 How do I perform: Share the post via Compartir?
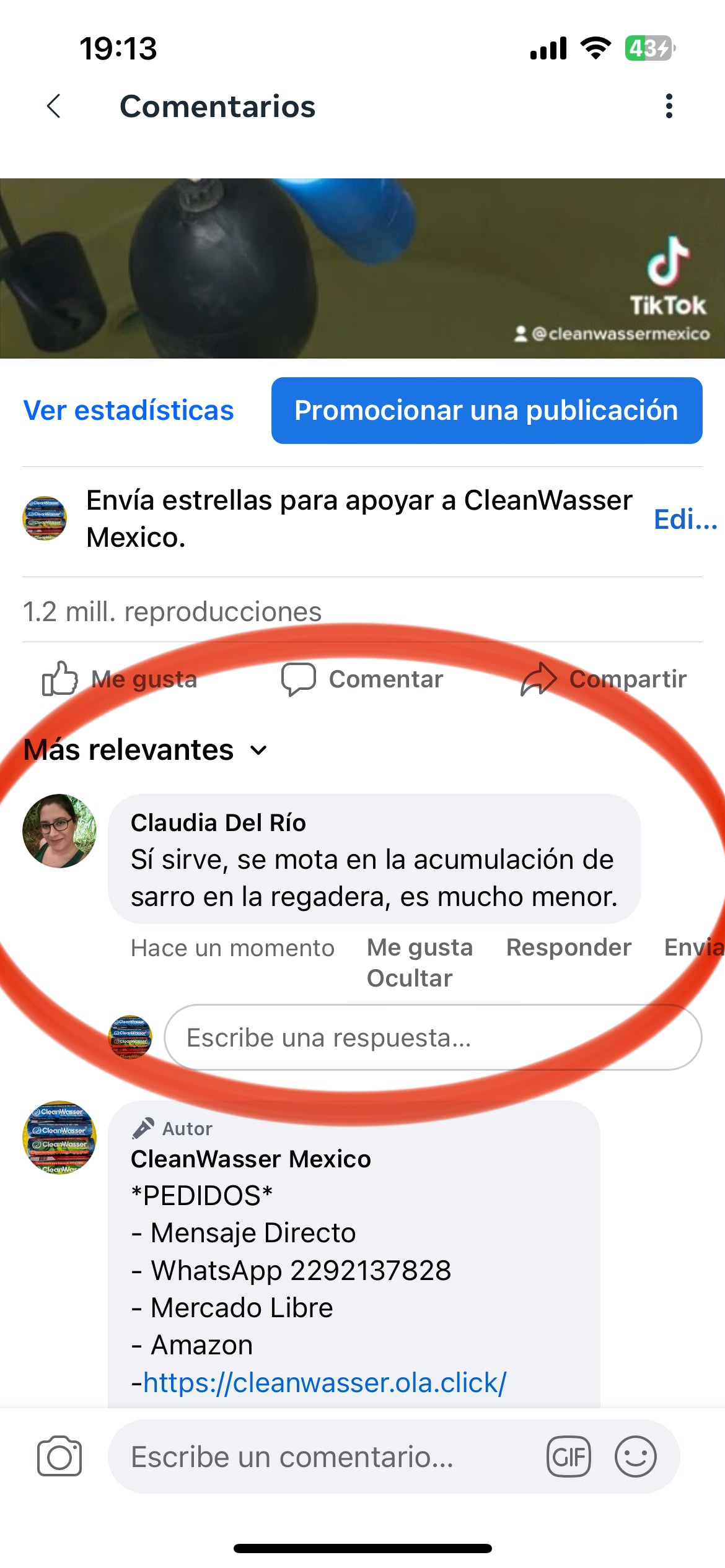coord(604,679)
